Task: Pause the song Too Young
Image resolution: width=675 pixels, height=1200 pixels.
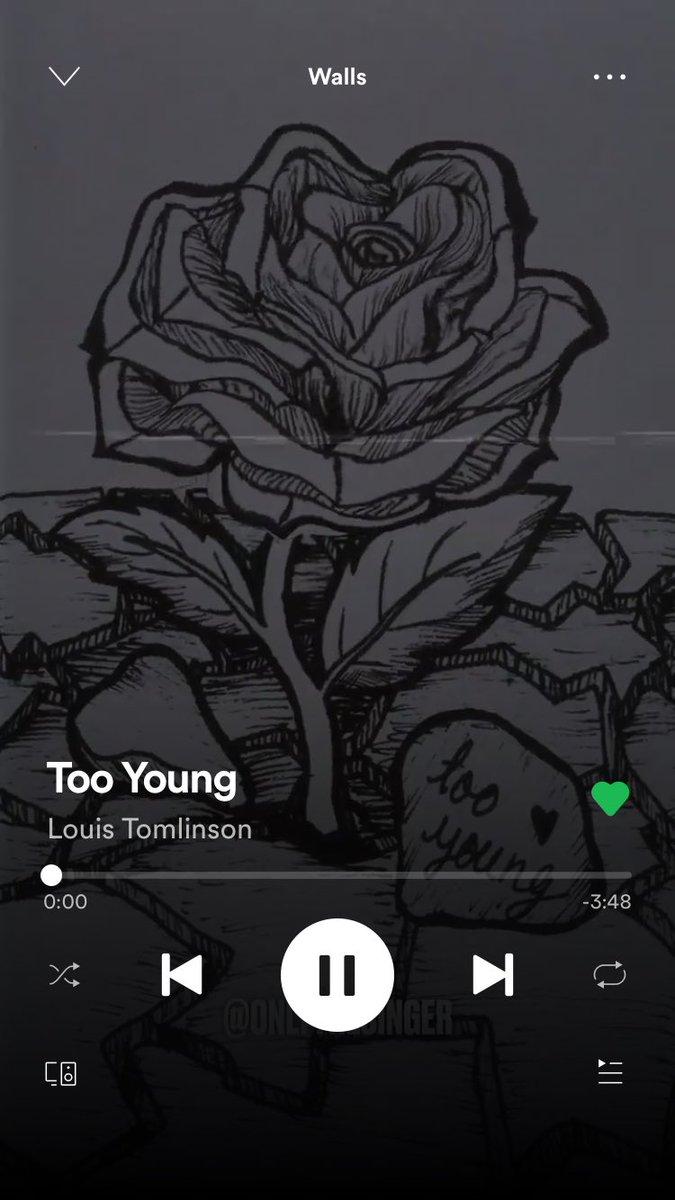Action: coord(337,975)
